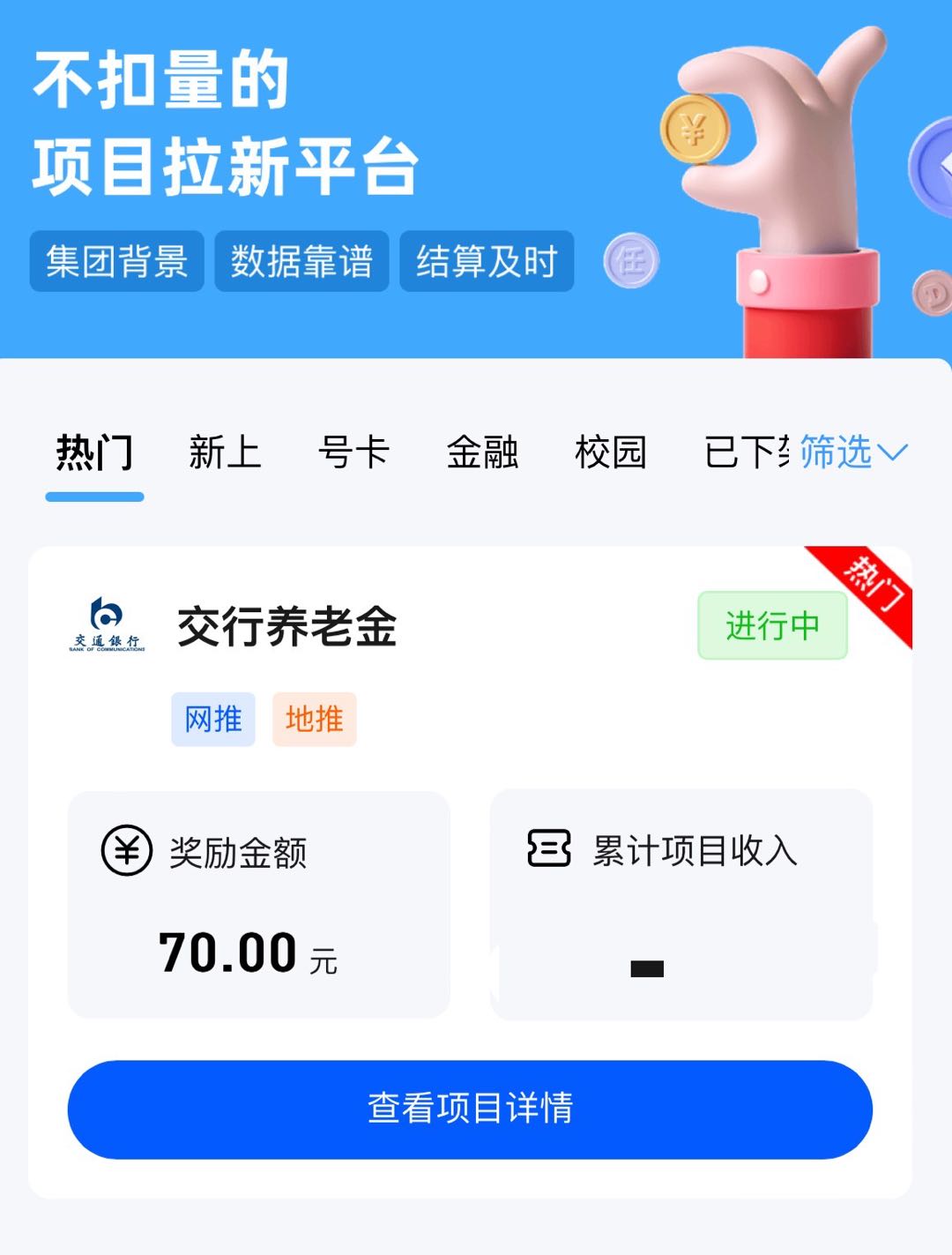Open the 金融 tab
The height and width of the screenshot is (1255, 952).
pyautogui.click(x=482, y=452)
